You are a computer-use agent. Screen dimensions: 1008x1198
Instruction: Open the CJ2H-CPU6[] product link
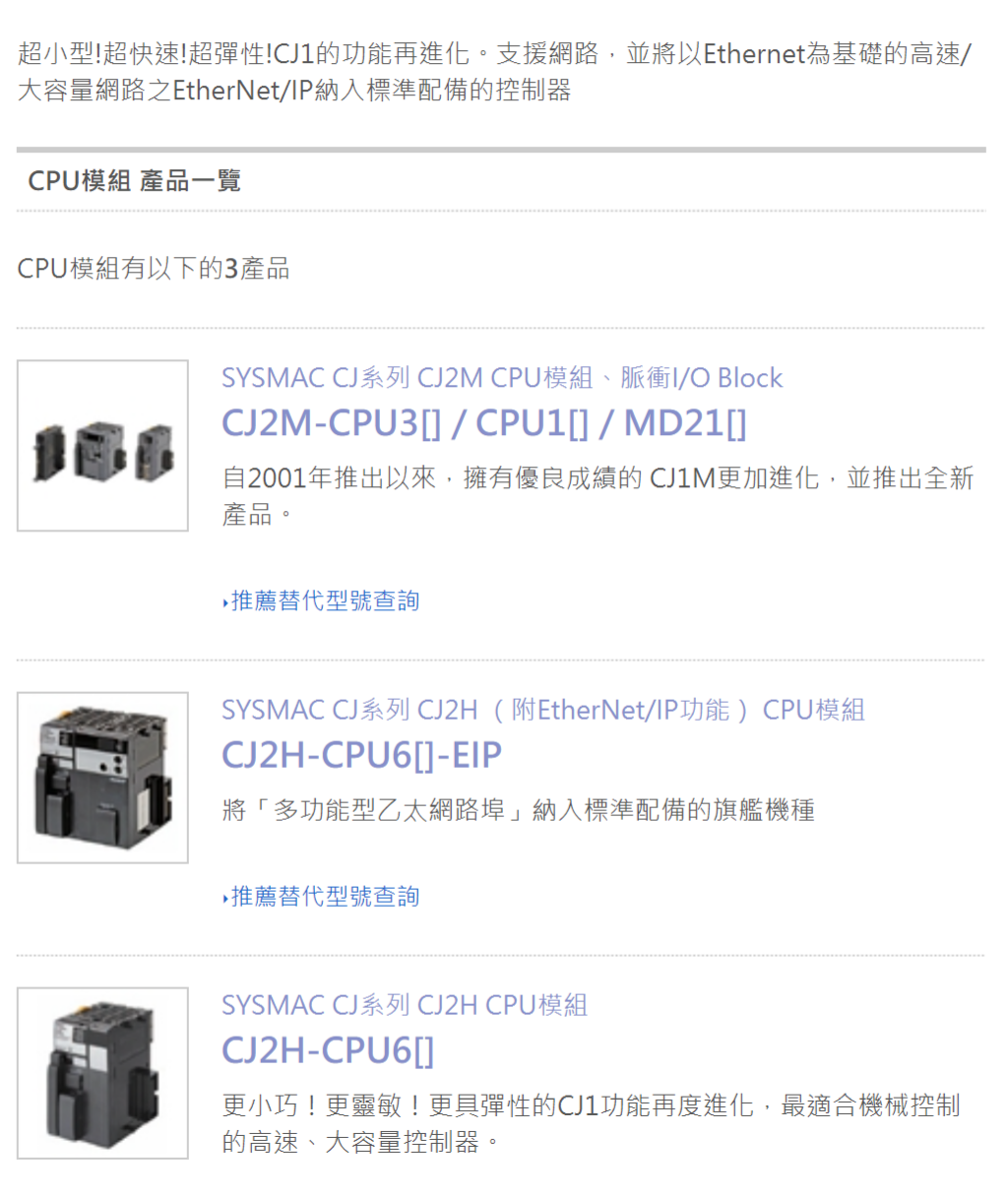tap(327, 1050)
